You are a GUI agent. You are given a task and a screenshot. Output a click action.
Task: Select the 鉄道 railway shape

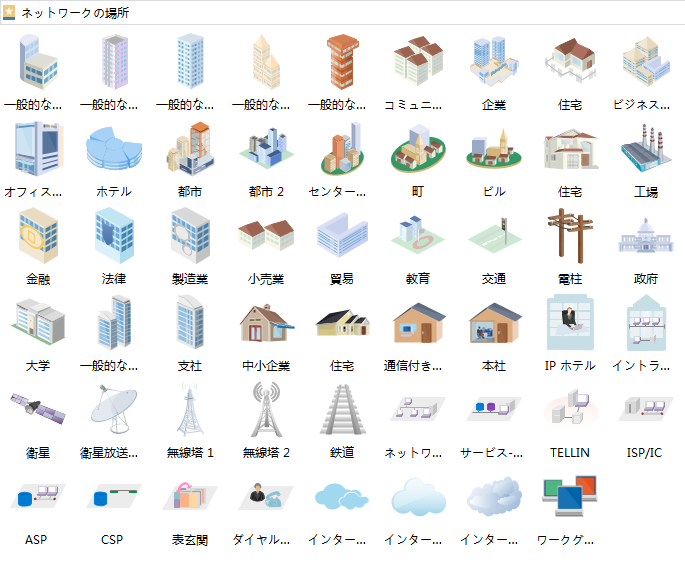pyautogui.click(x=342, y=410)
